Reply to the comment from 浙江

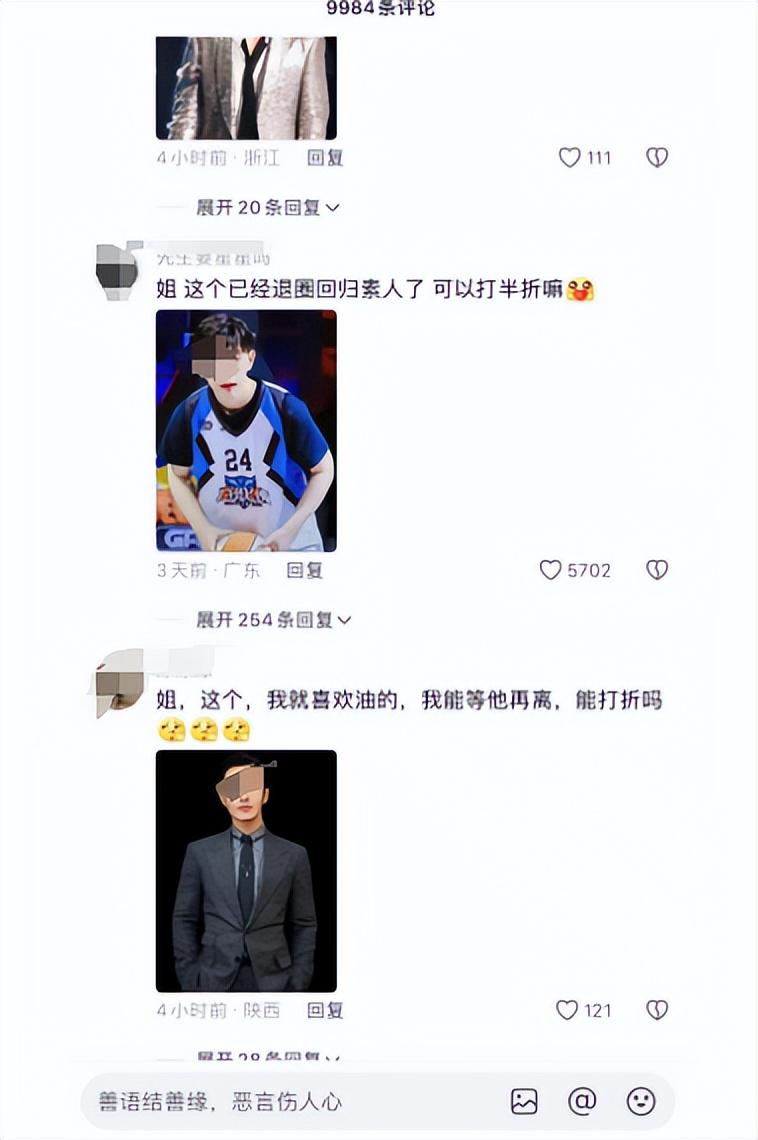(x=325, y=158)
